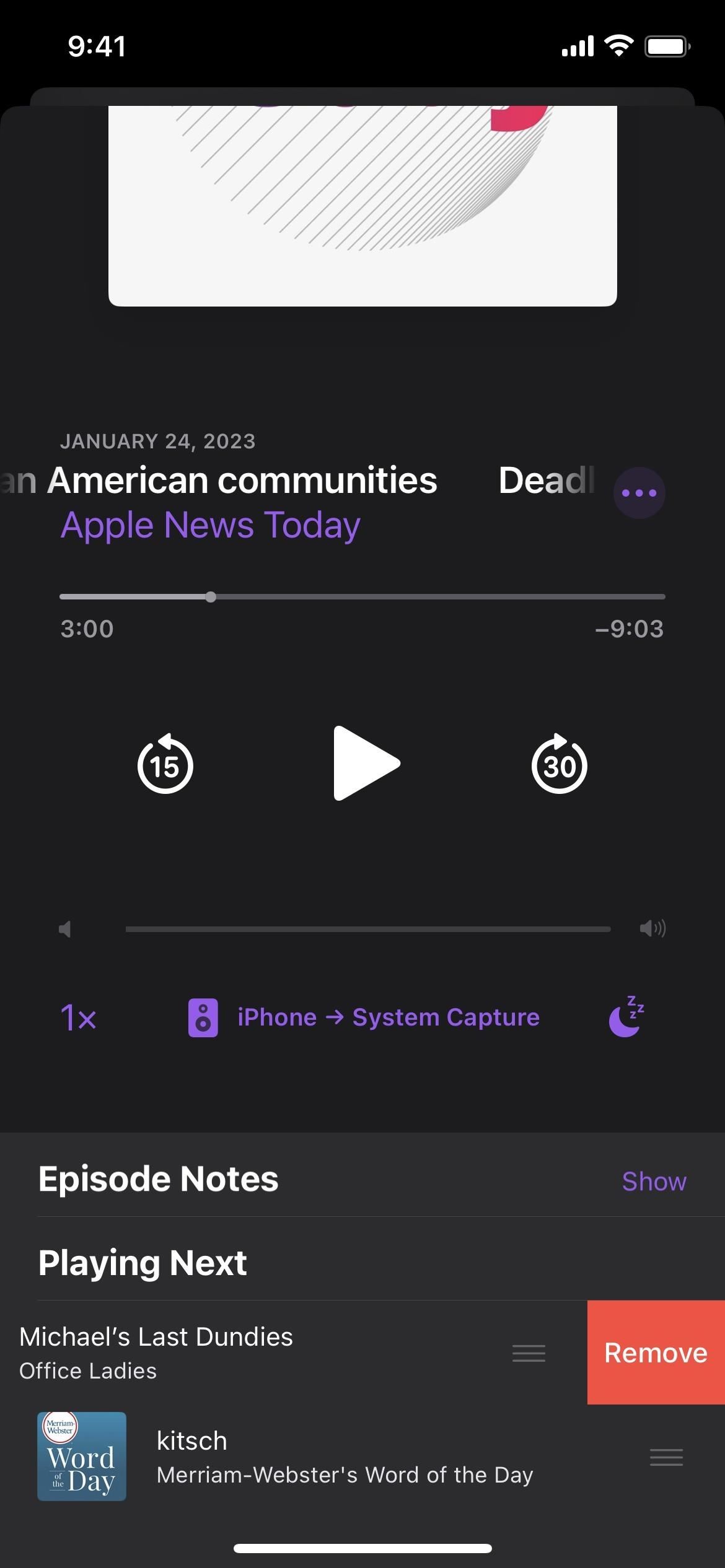The width and height of the screenshot is (725, 1568).
Task: Set a sleep timer with moon icon
Action: pyautogui.click(x=626, y=1017)
